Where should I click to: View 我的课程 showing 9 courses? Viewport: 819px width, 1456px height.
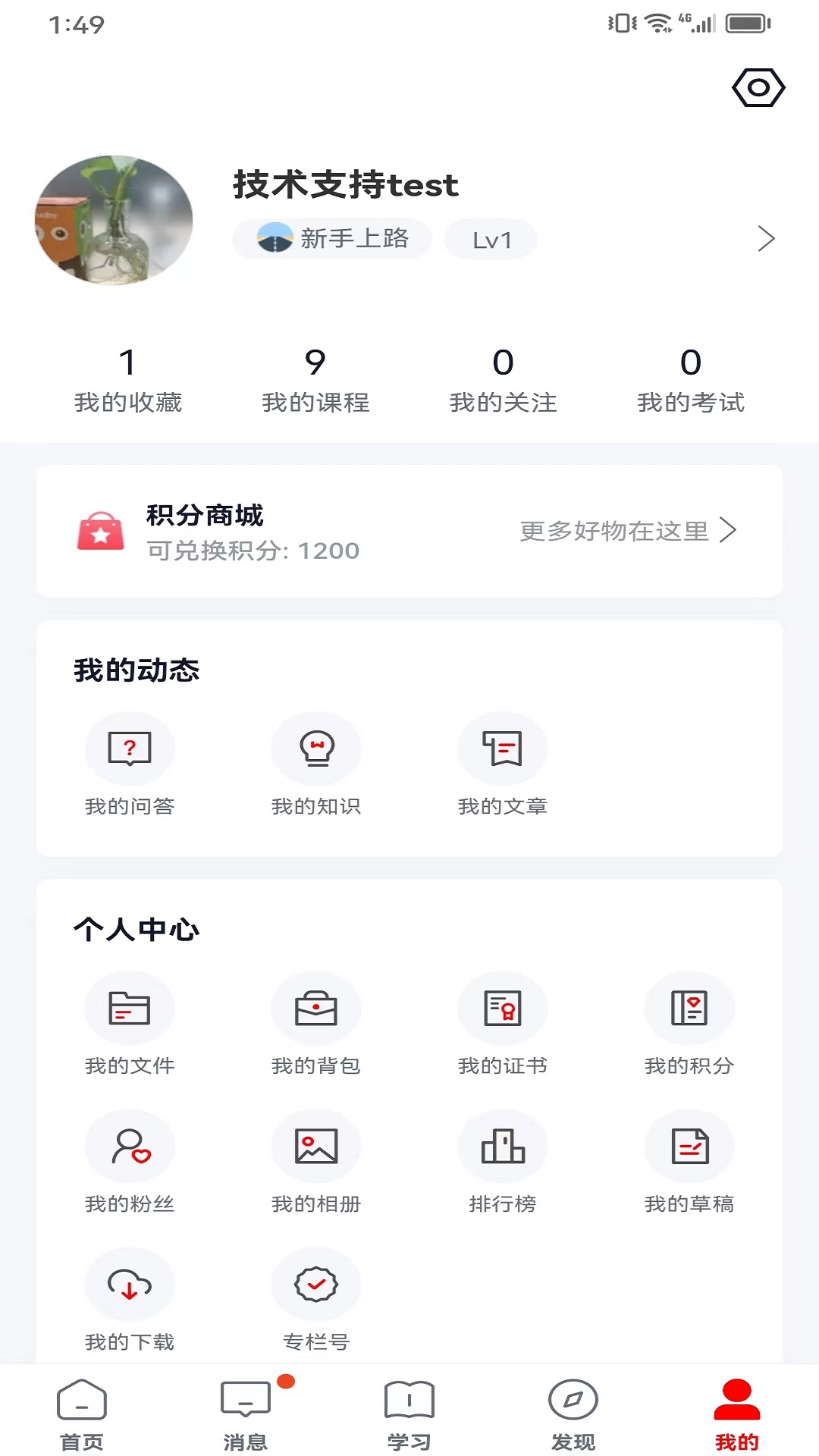pos(316,379)
